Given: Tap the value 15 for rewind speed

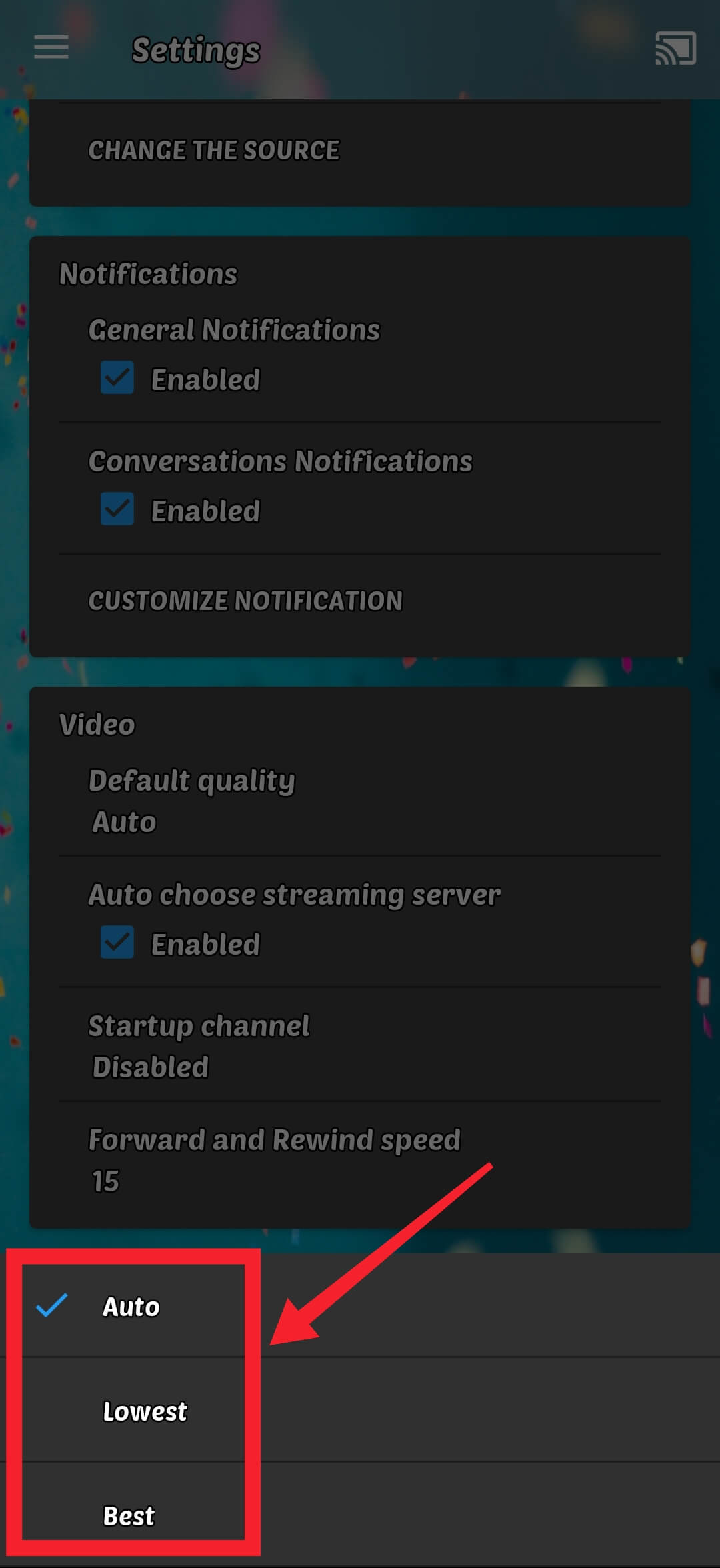Looking at the screenshot, I should [x=106, y=1181].
